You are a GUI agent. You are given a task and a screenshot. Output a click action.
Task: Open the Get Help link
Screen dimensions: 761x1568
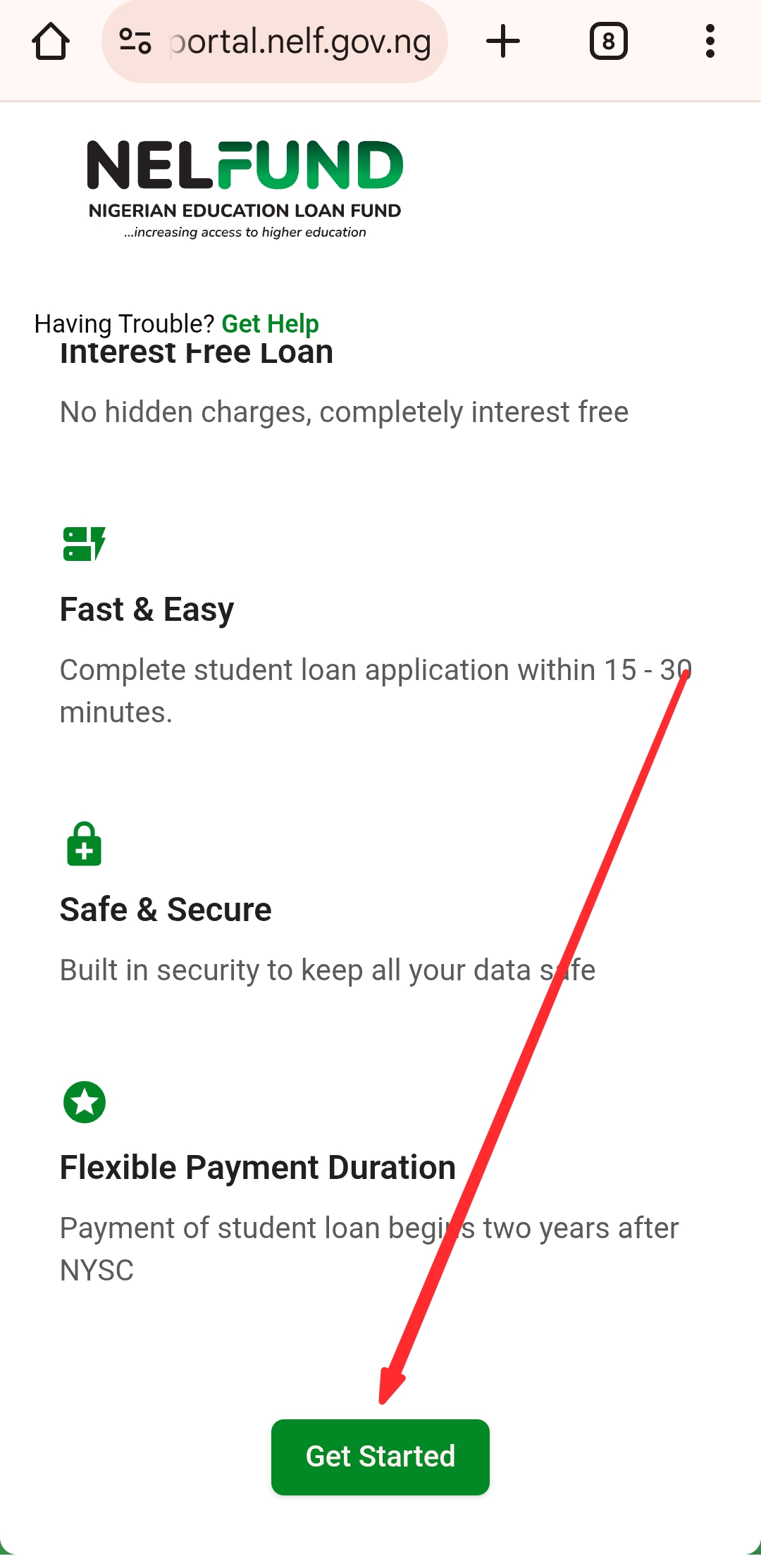pyautogui.click(x=270, y=323)
